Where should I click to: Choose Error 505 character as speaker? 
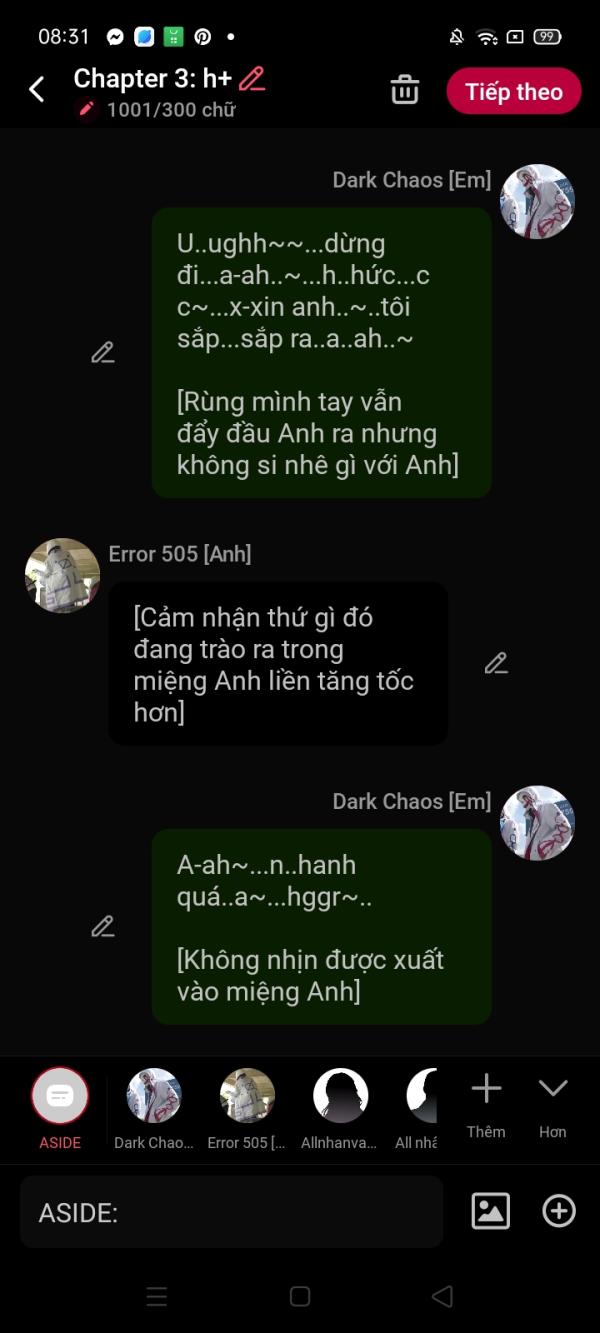(247, 1108)
